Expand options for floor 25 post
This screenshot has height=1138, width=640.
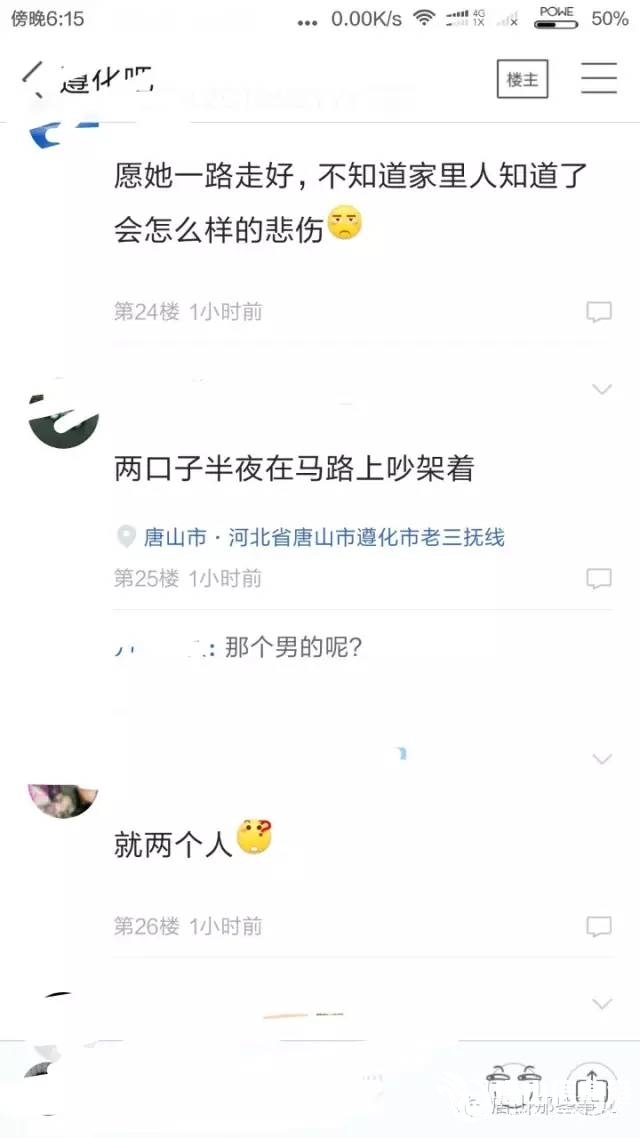602,389
